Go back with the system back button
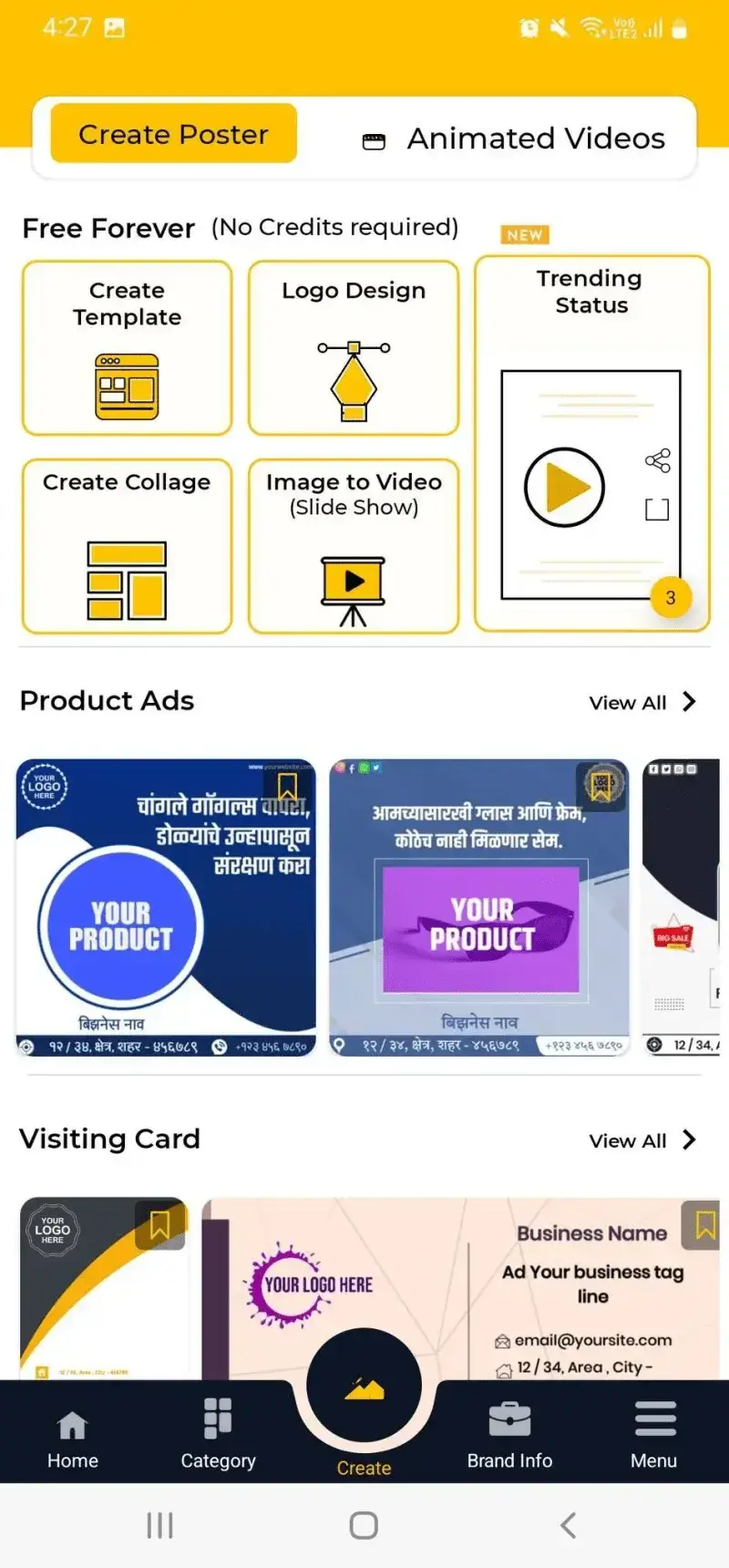729x1568 pixels. [x=568, y=1525]
